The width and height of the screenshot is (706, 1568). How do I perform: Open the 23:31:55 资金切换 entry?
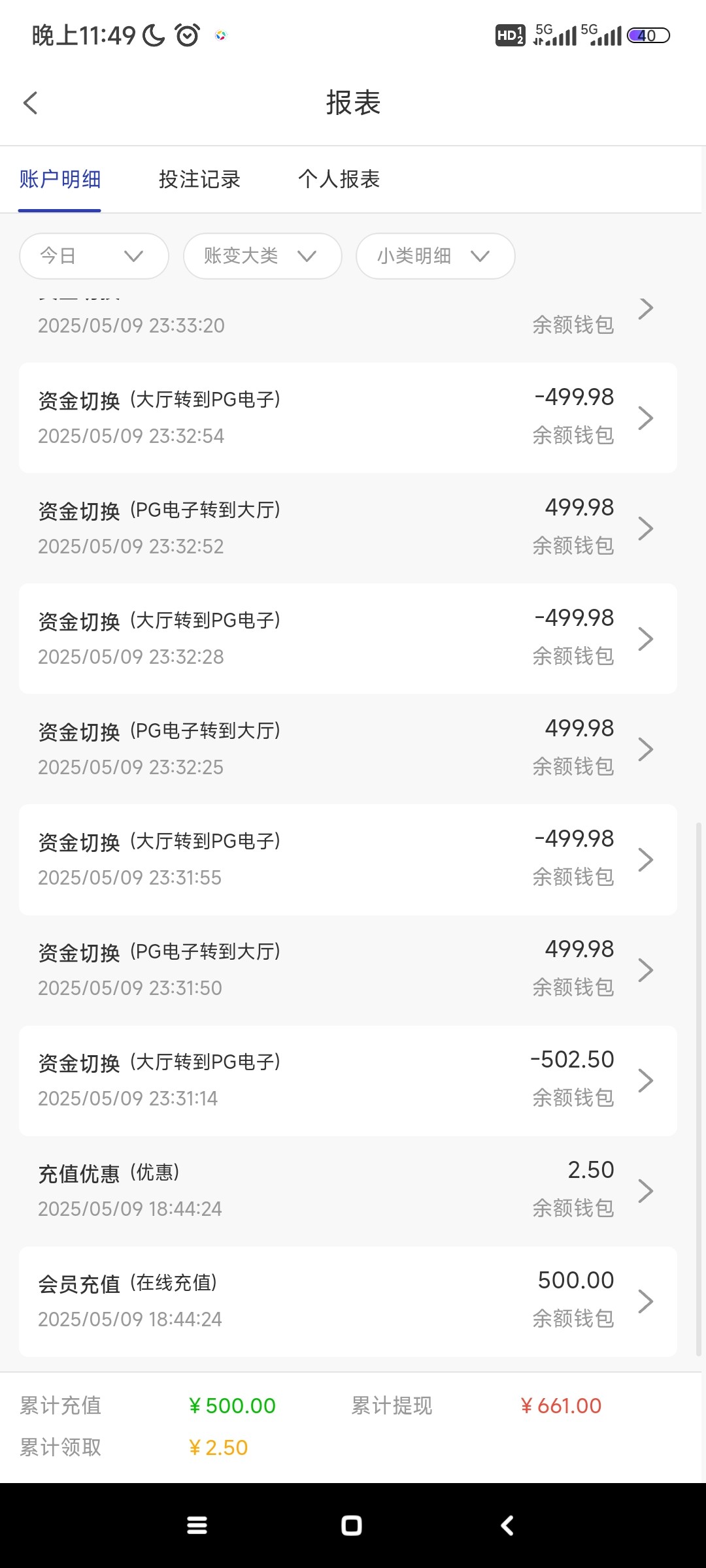tap(348, 859)
